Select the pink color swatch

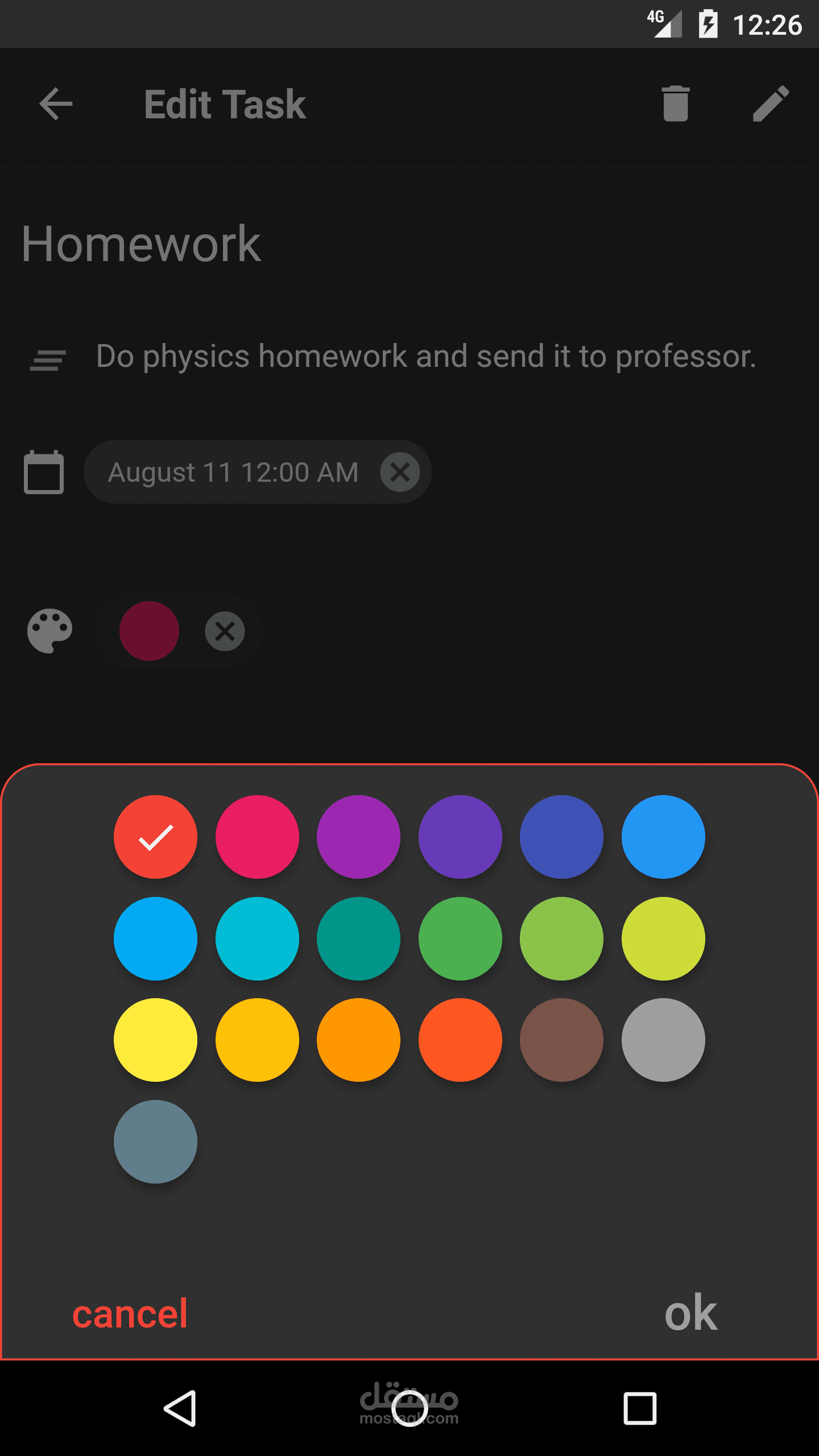tap(257, 837)
